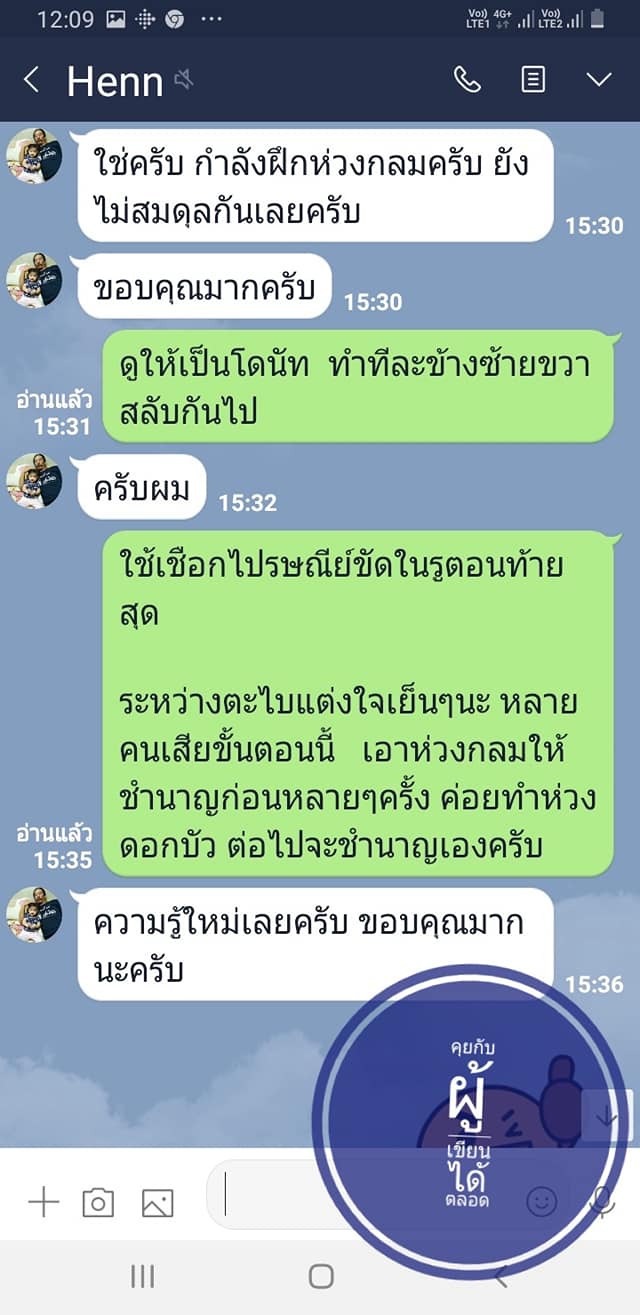Start a voice call with Henn
The width and height of the screenshot is (640, 1315).
point(467,80)
